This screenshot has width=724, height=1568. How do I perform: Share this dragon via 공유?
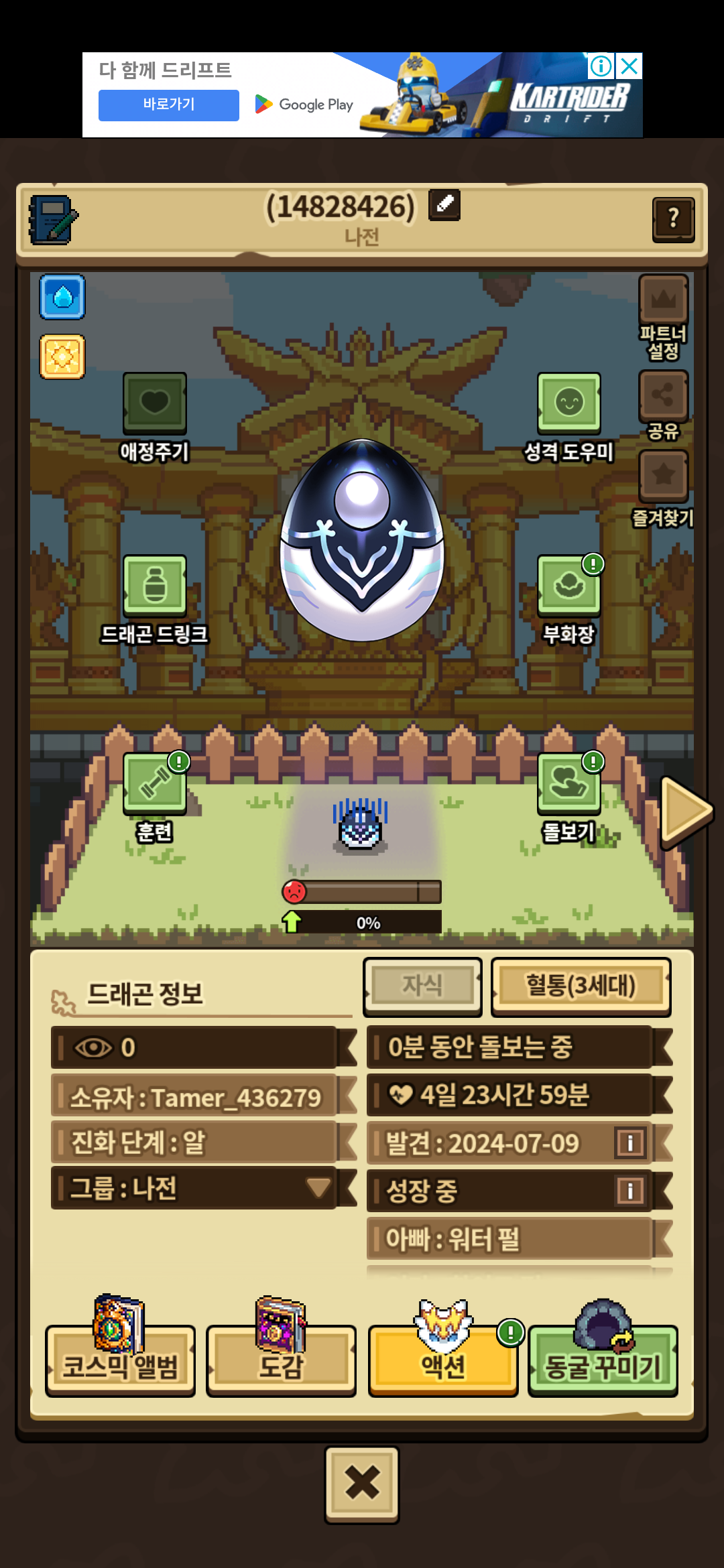[663, 395]
